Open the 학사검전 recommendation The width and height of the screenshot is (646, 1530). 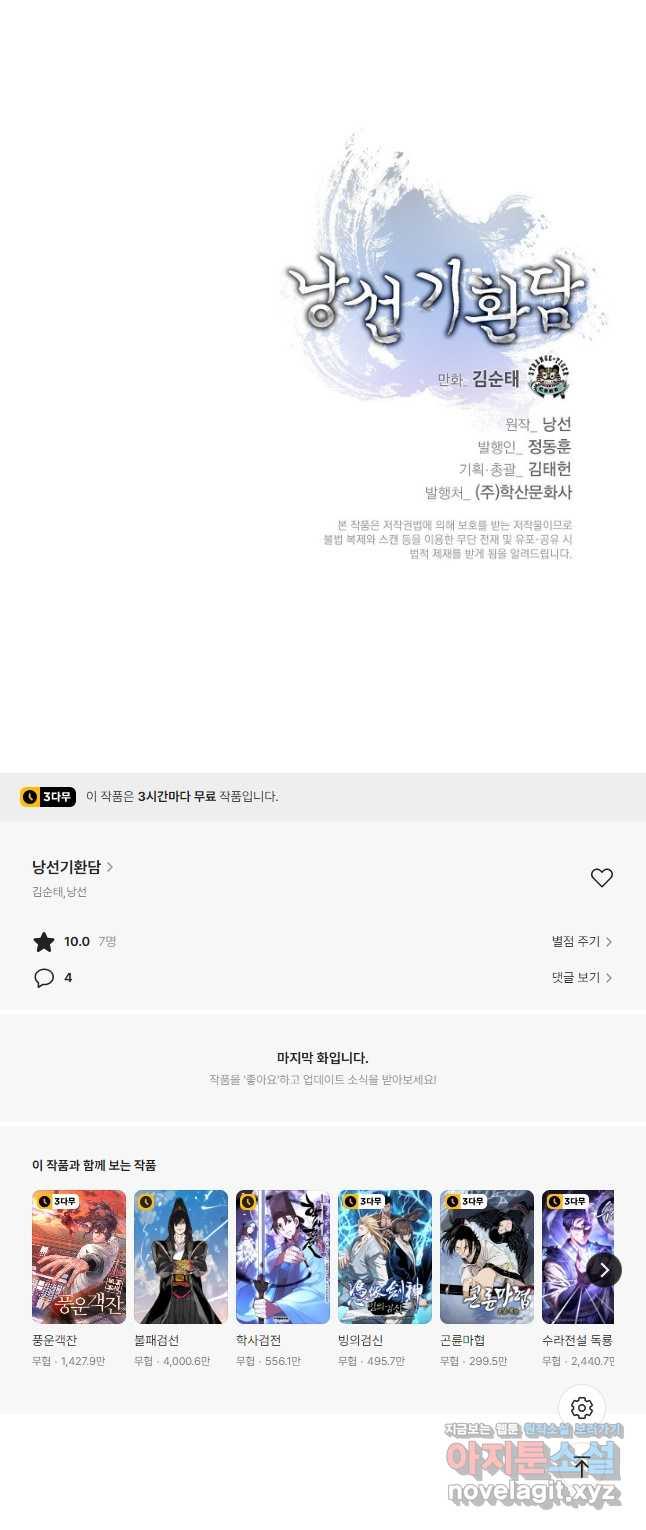click(283, 1257)
